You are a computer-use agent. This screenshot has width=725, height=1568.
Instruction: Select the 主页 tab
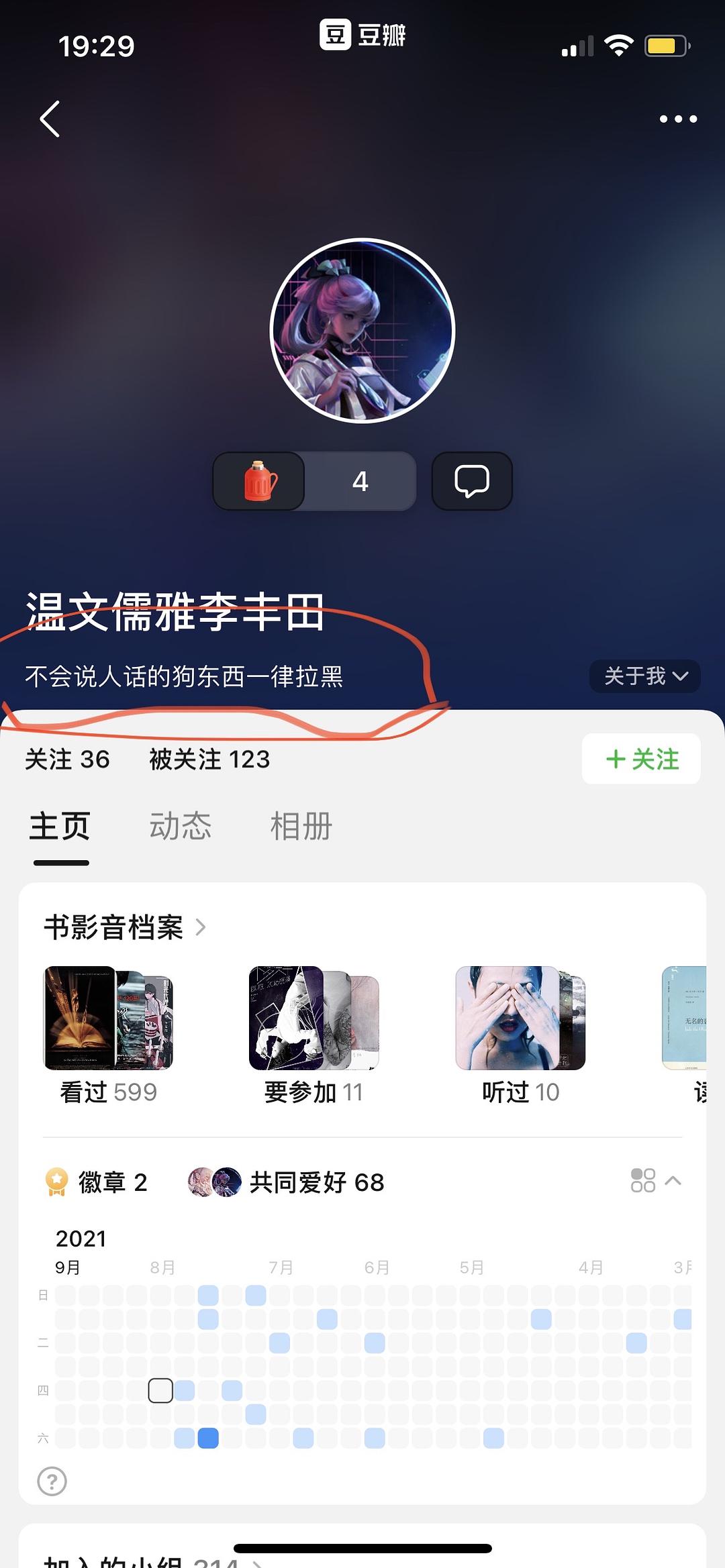point(60,826)
